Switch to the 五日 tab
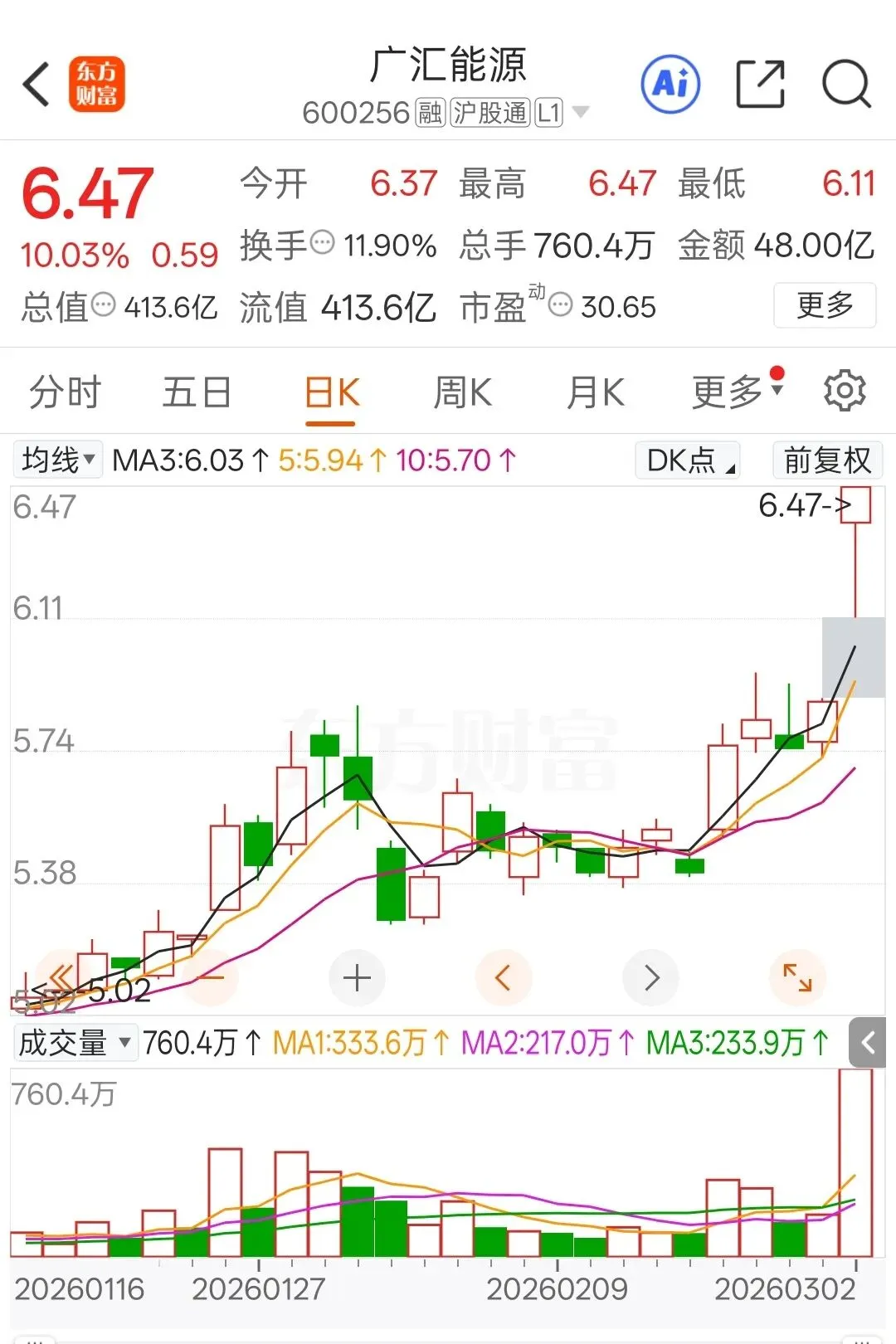Viewport: 896px width, 1344px height. 197,392
